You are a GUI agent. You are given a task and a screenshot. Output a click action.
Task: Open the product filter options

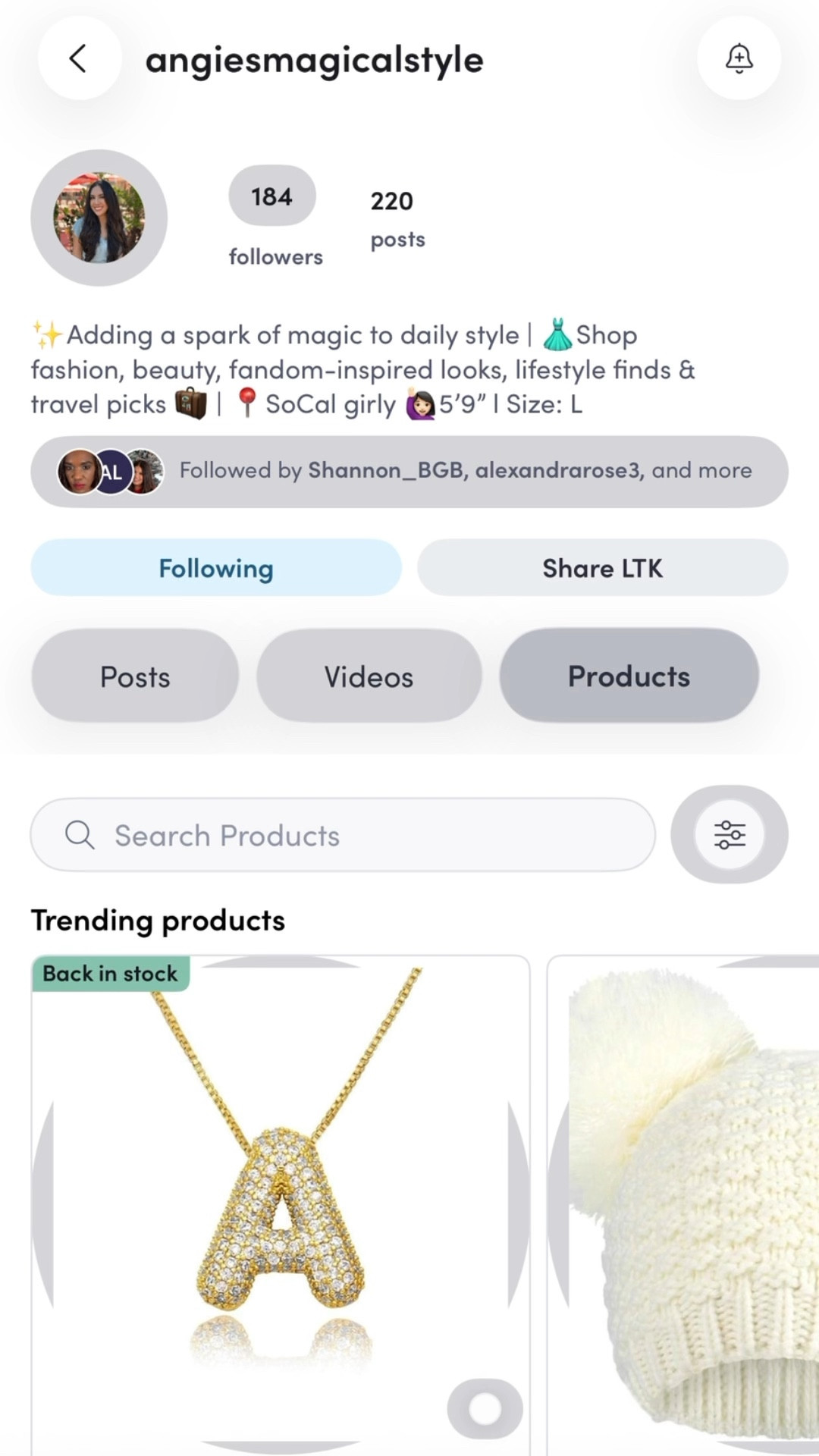tap(729, 835)
